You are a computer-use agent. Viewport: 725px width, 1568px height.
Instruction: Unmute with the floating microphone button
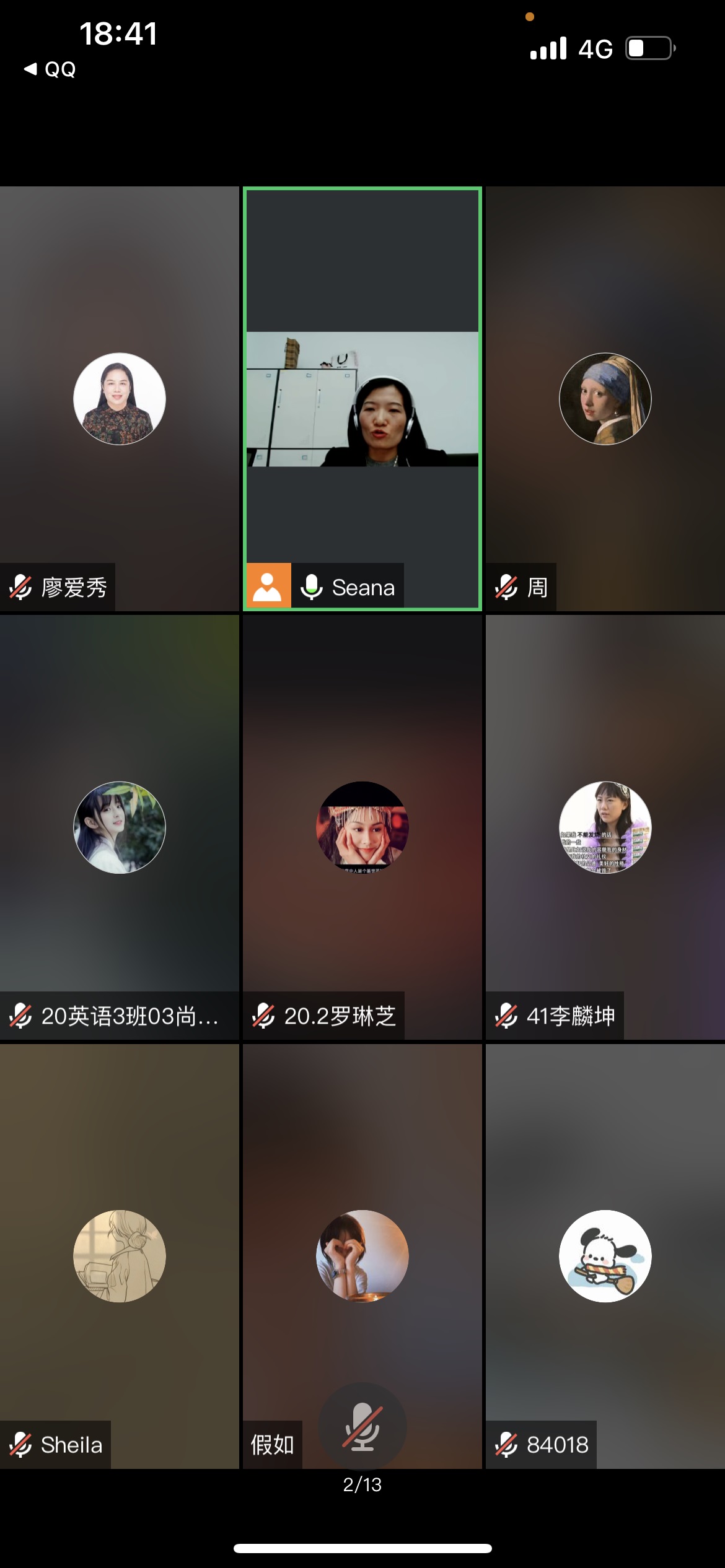(x=362, y=1426)
